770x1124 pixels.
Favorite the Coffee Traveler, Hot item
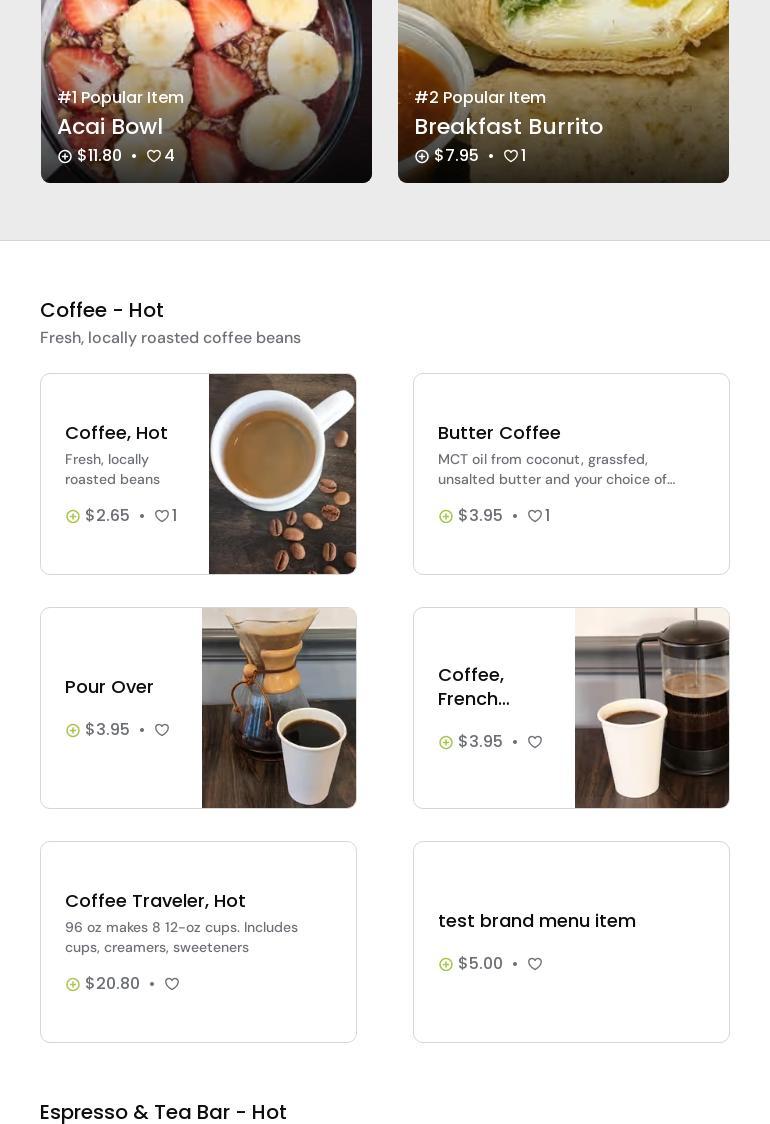(172, 984)
